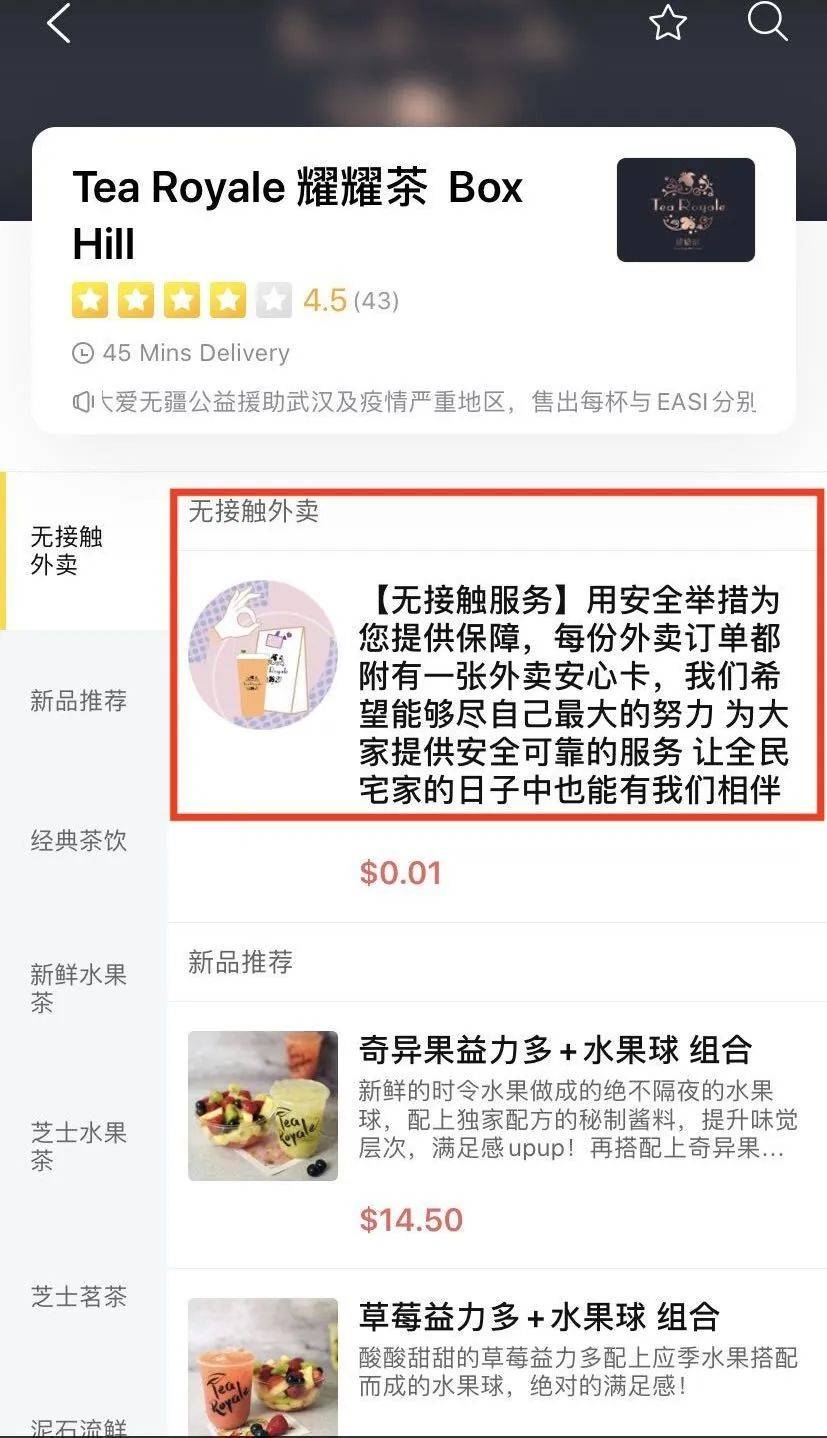
Task: Open the 芝士水果茶 category
Action: [83, 1147]
